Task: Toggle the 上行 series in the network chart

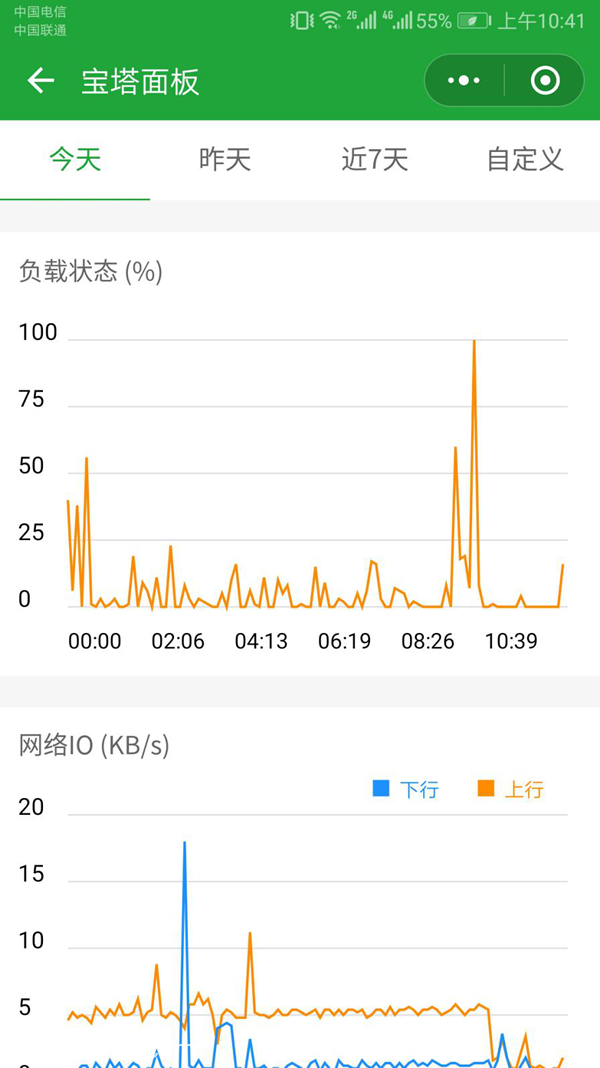Action: pos(510,789)
